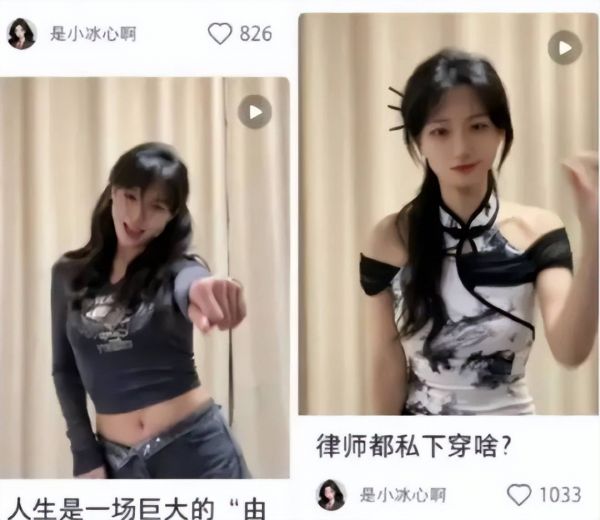Like the post showing 1033 likes
This screenshot has height=520, width=600.
[x=519, y=495]
